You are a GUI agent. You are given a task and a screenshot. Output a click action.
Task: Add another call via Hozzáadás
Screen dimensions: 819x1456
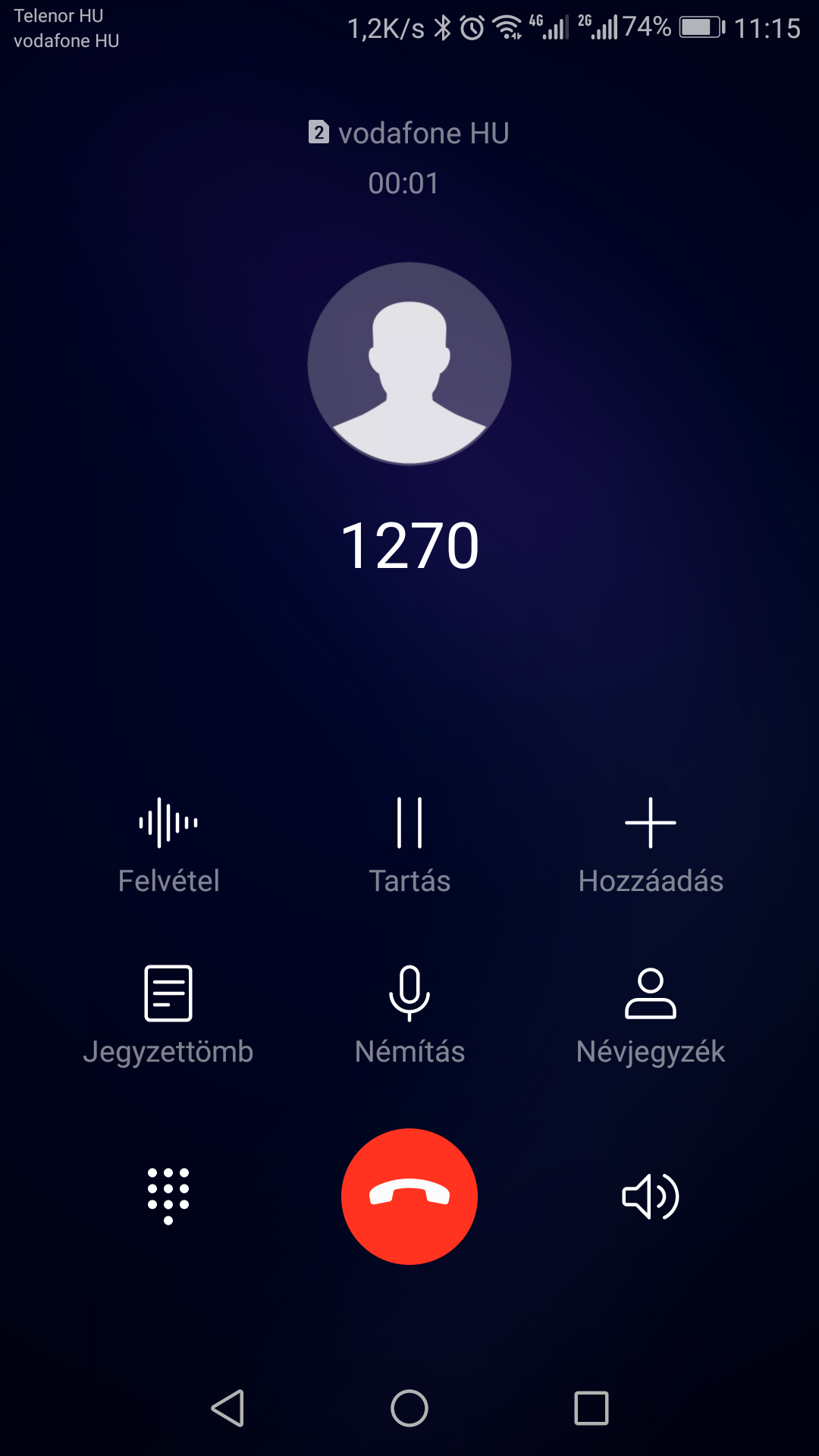pyautogui.click(x=651, y=846)
